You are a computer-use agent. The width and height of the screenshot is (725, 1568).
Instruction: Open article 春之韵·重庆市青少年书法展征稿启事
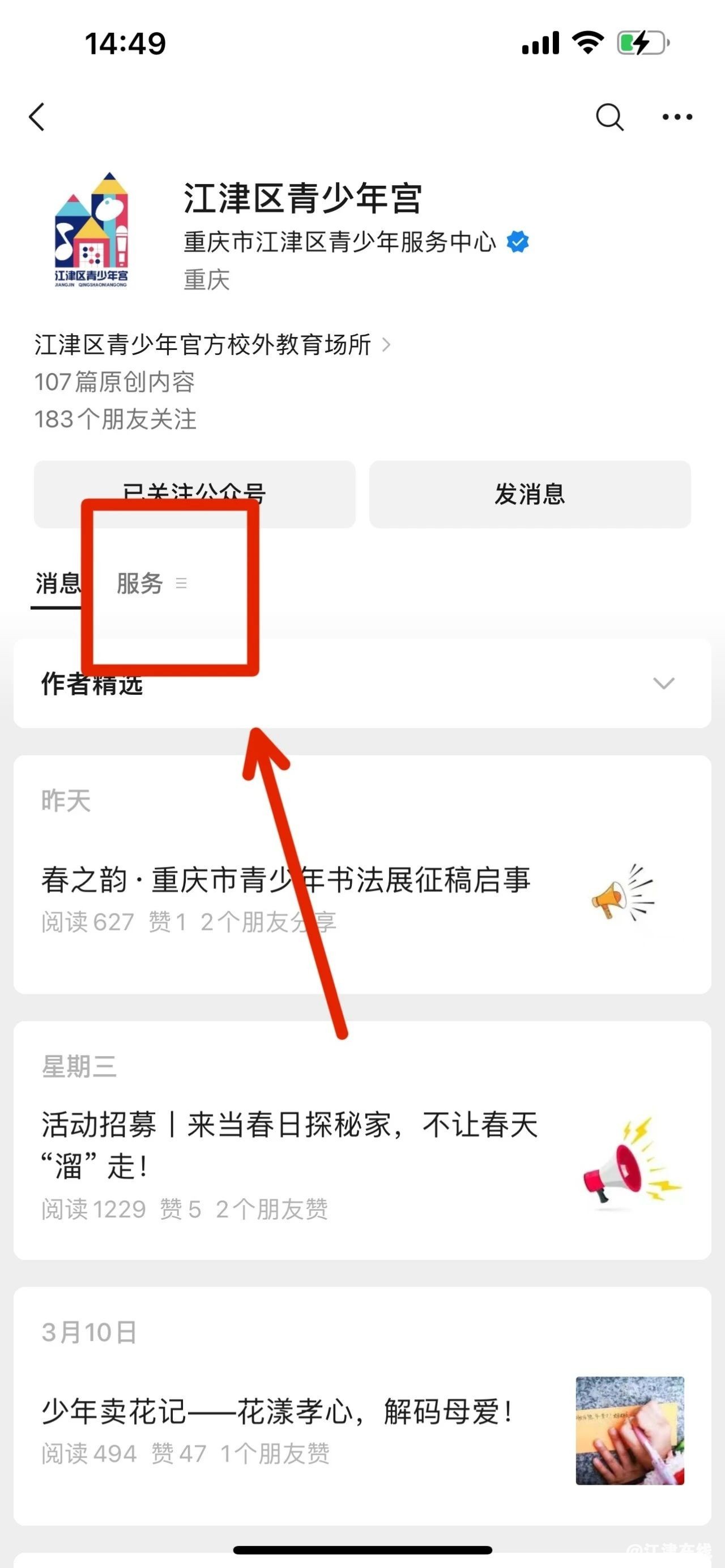pos(286,880)
